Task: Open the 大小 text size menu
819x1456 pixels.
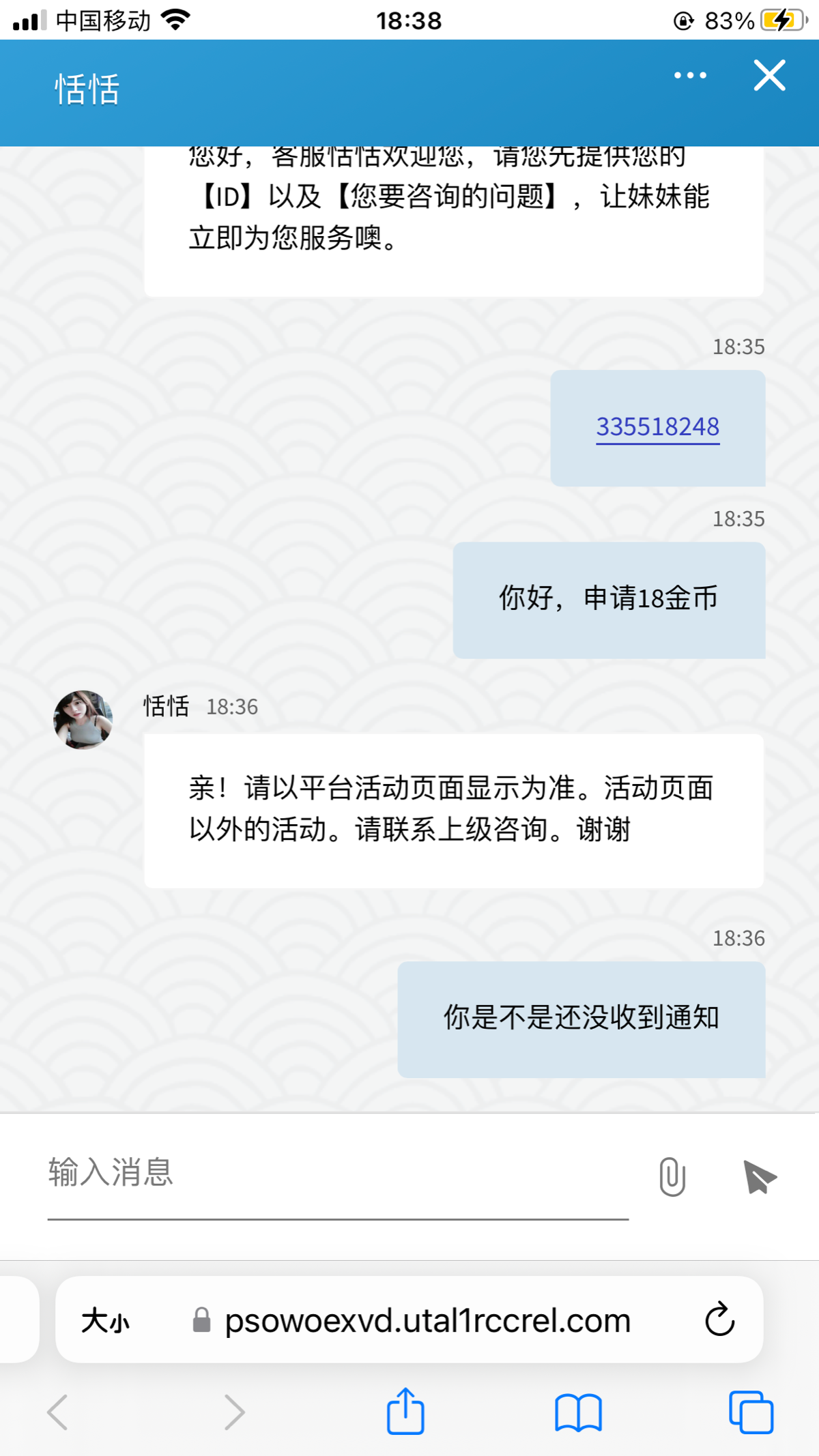Action: pyautogui.click(x=106, y=1321)
